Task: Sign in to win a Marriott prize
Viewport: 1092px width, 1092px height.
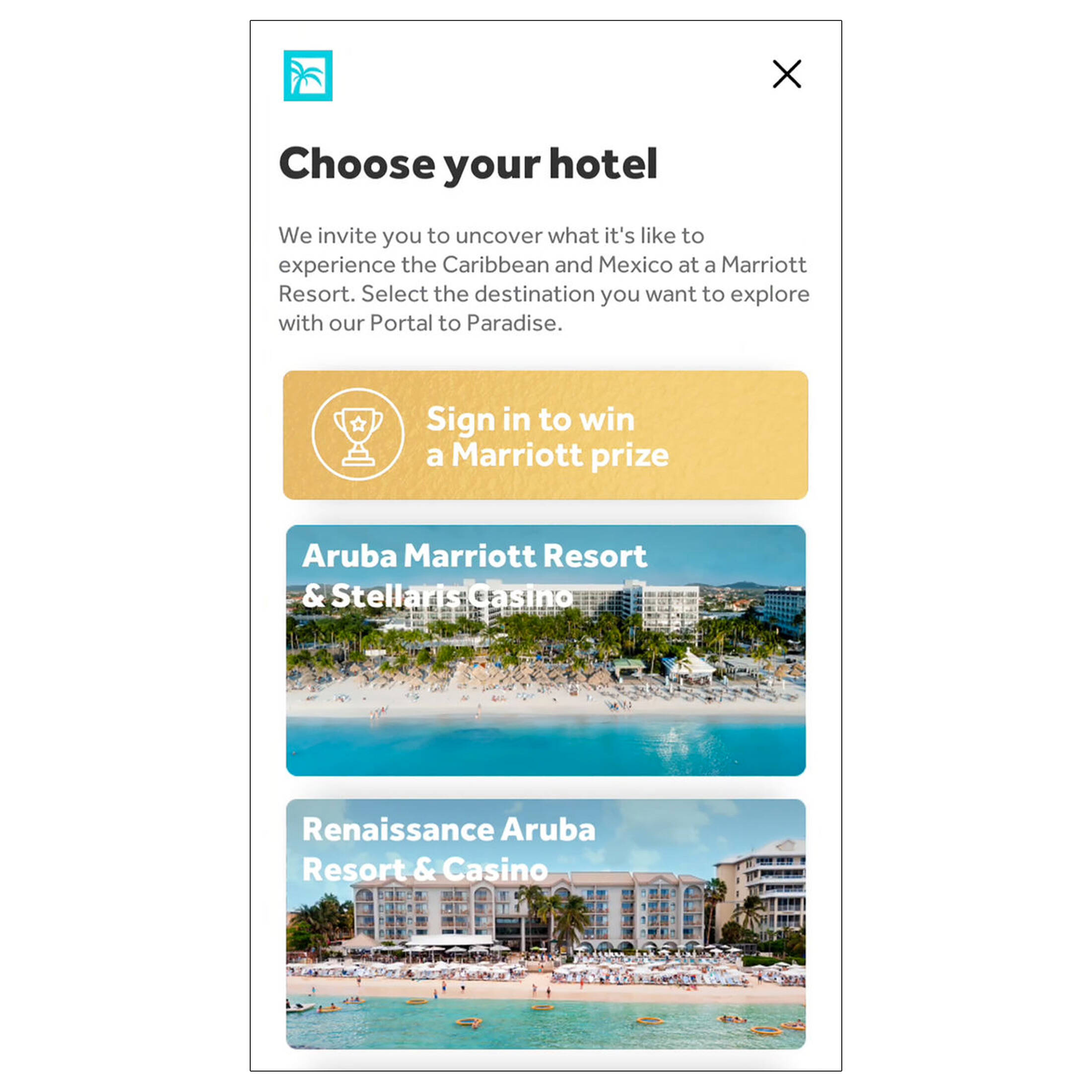Action: coord(545,435)
